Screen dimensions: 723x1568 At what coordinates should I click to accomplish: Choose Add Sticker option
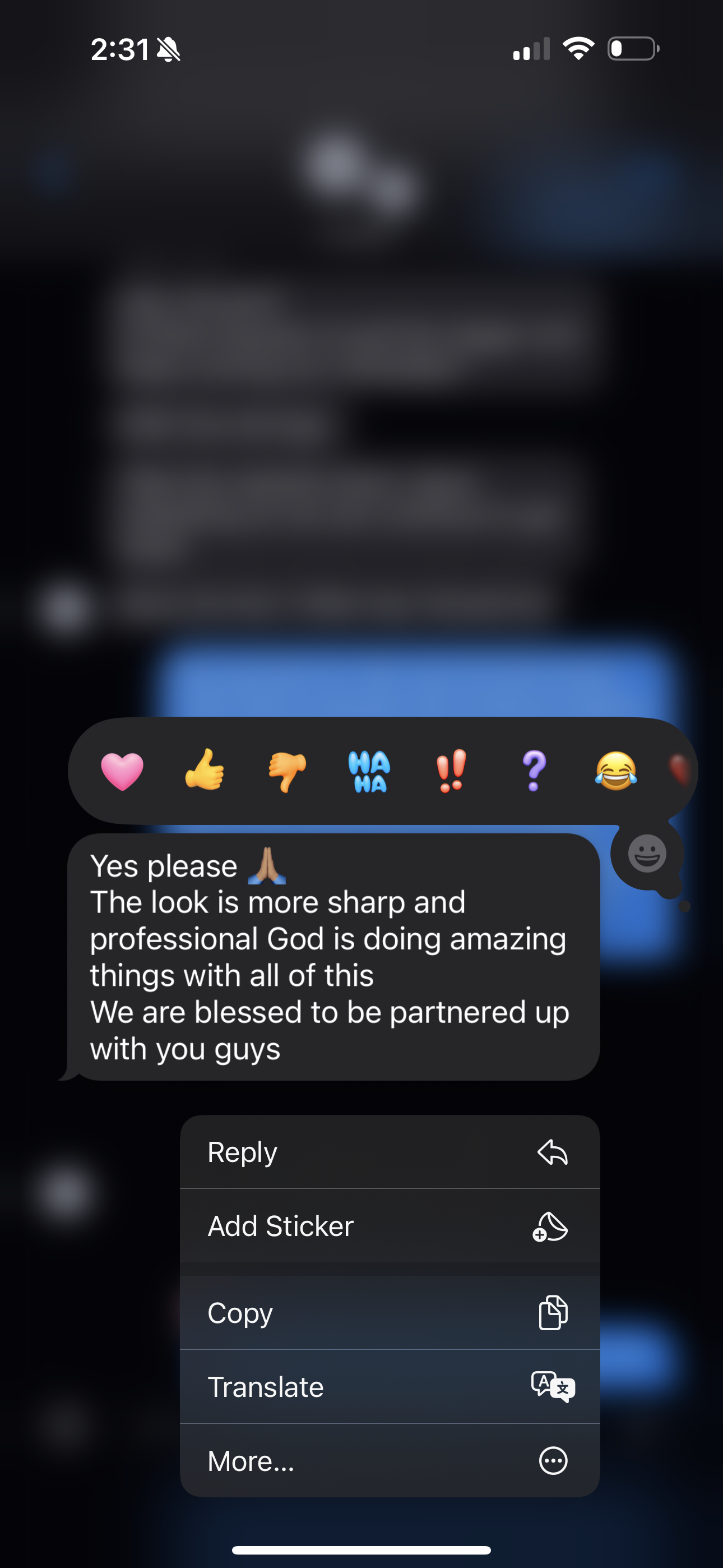click(x=390, y=1226)
